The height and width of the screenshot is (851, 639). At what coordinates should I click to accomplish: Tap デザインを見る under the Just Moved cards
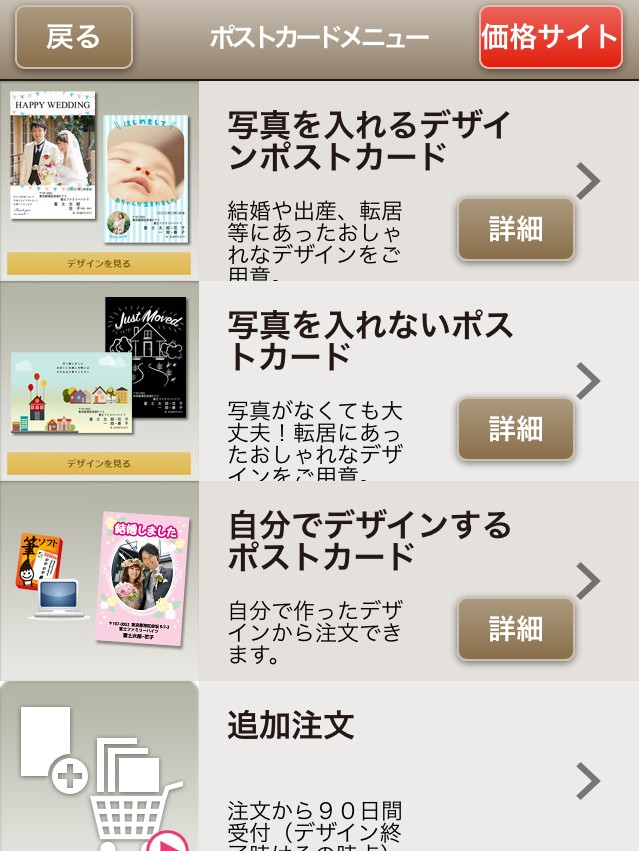(99, 464)
